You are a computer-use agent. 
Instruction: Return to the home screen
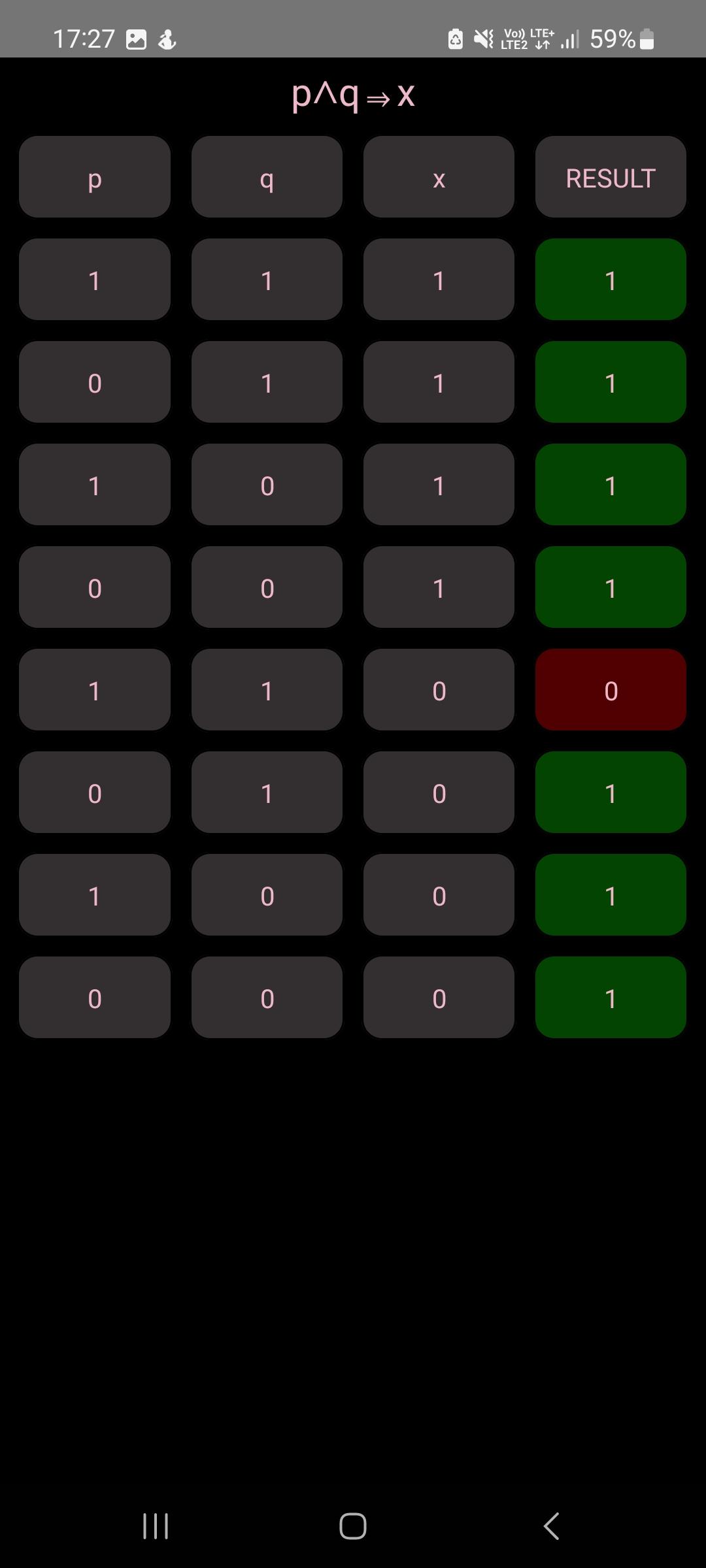click(x=353, y=1526)
